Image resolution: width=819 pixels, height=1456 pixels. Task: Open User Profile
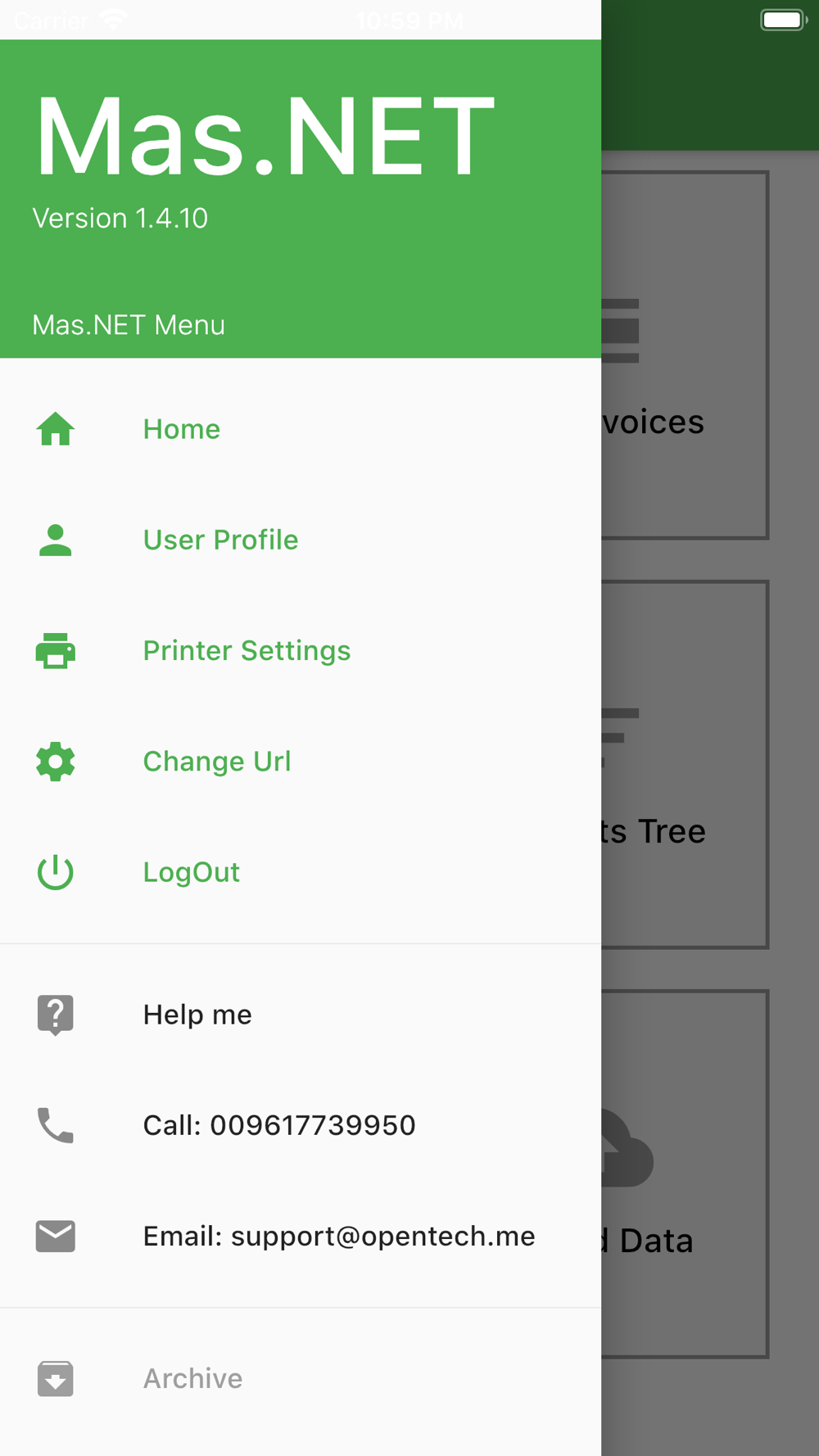point(301,540)
